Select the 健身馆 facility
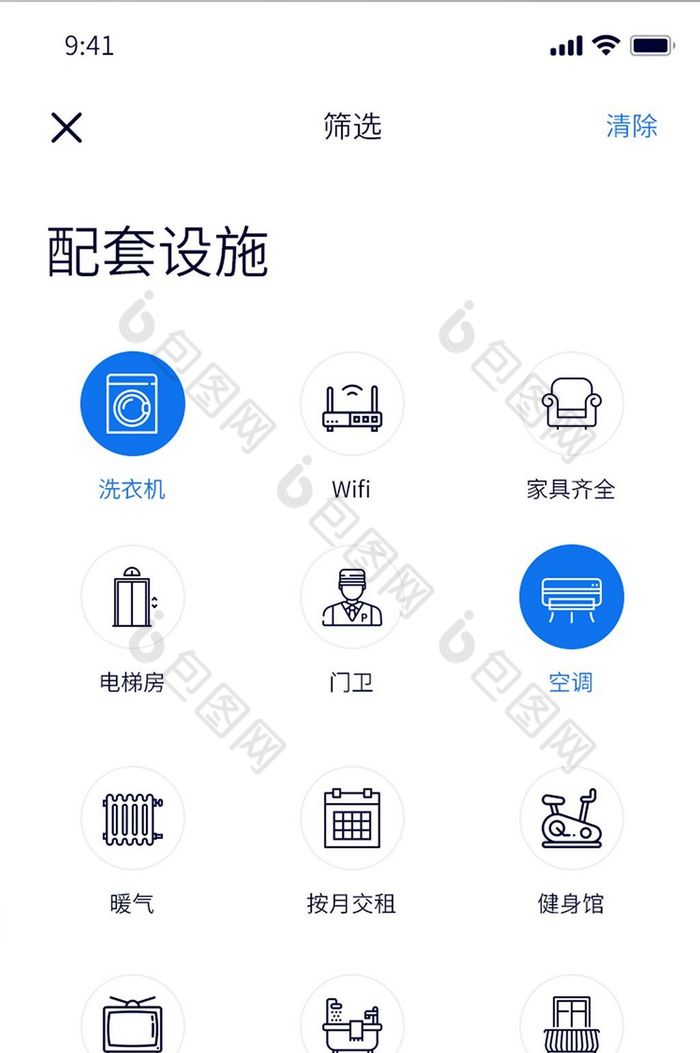 click(x=571, y=818)
